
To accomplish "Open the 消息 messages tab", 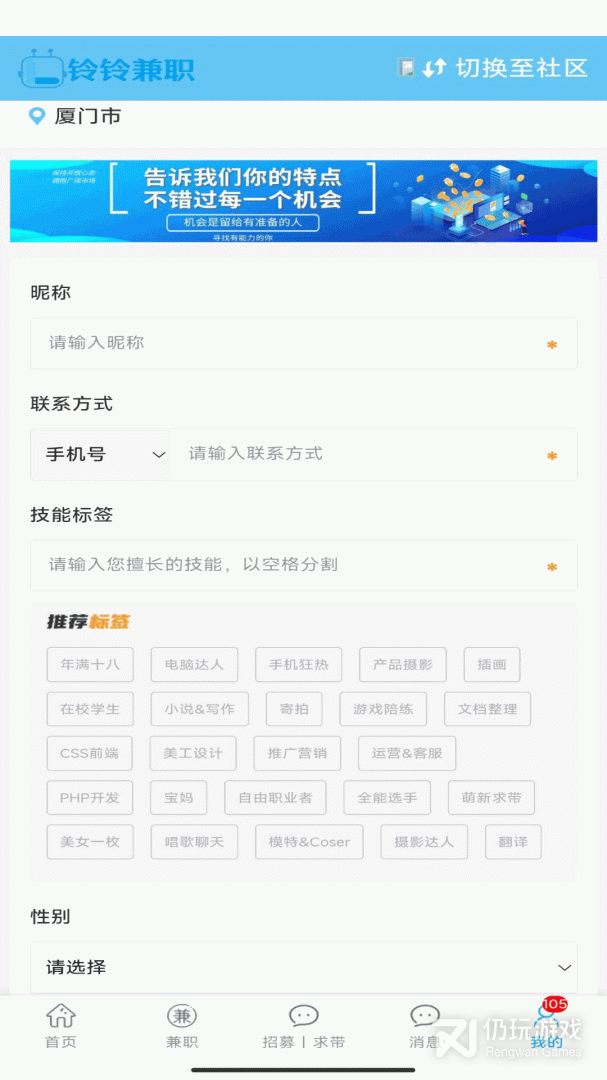I will [424, 1026].
